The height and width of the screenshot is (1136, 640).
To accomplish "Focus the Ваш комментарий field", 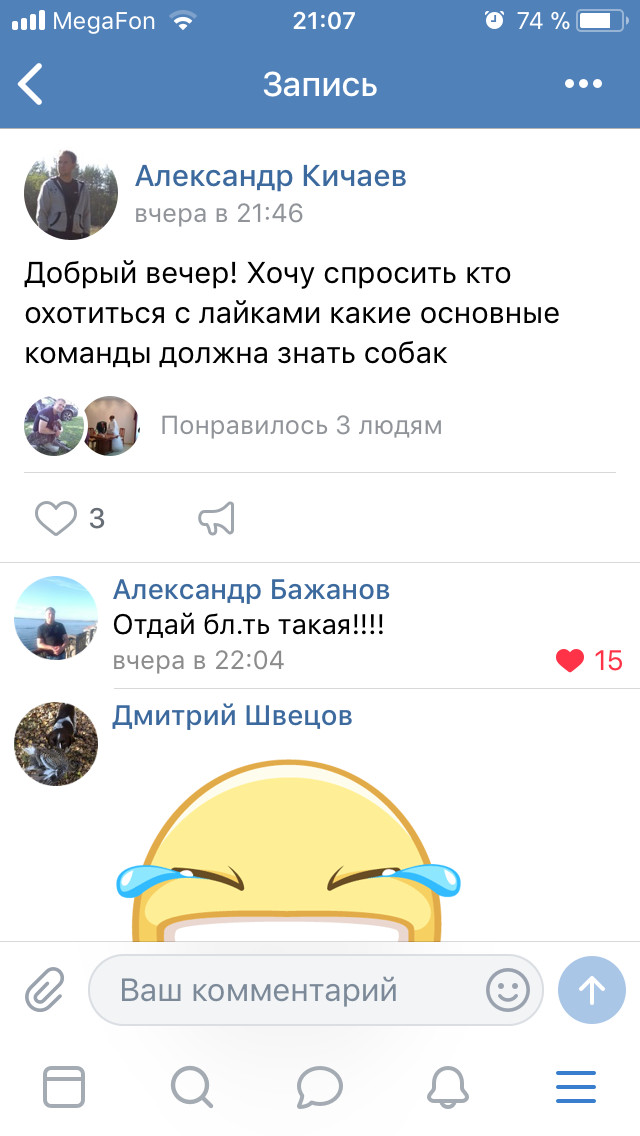I will 290,990.
